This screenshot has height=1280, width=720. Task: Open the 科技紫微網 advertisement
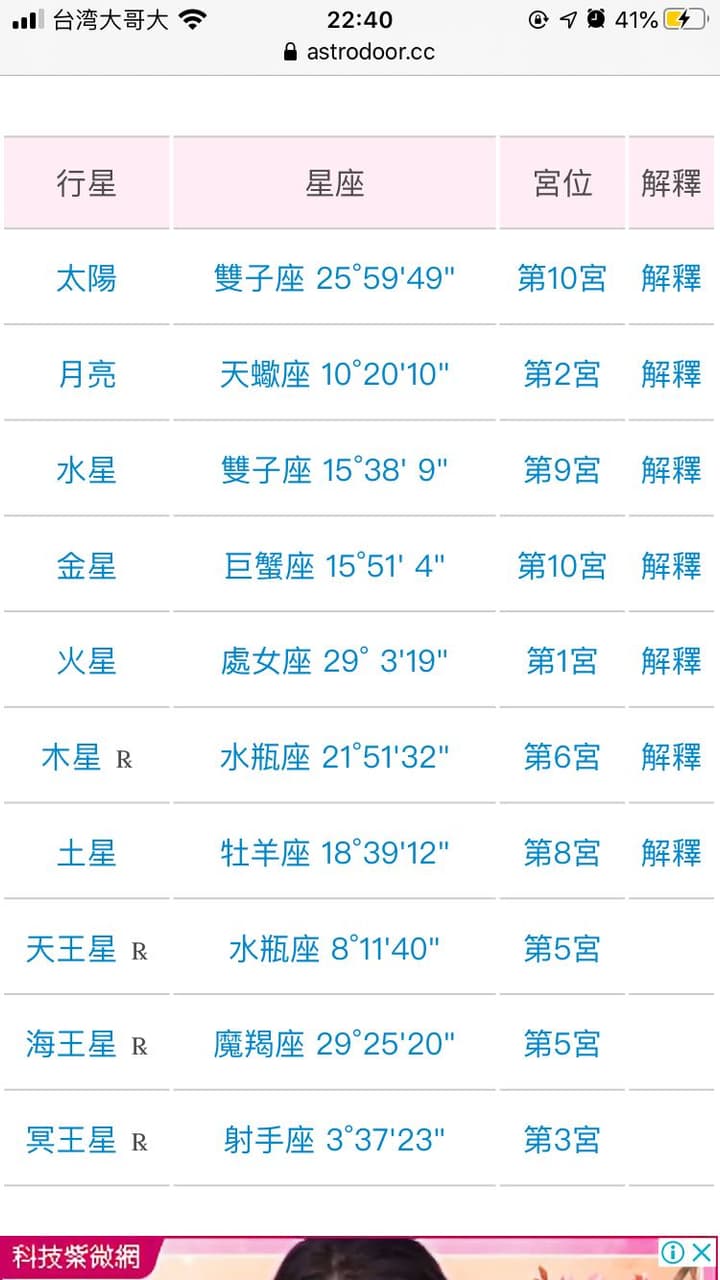tap(360, 1259)
